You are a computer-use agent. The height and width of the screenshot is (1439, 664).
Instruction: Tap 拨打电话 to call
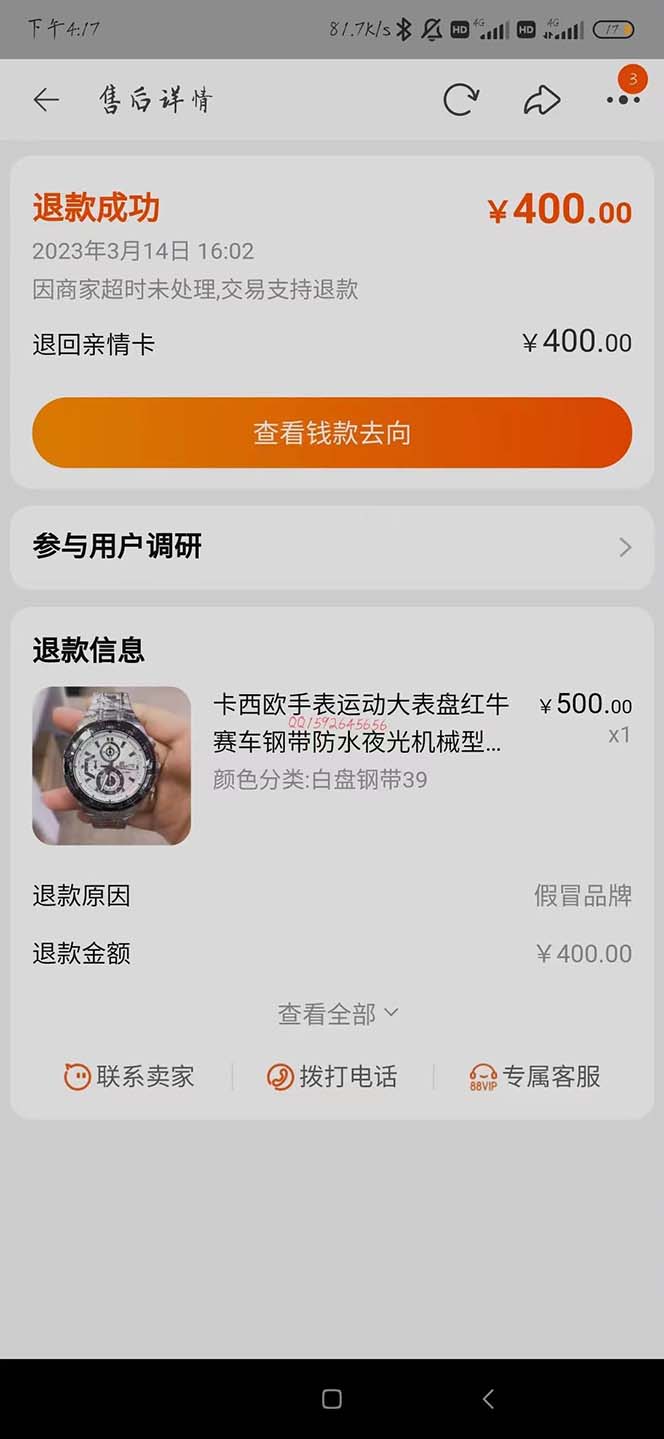click(x=332, y=1077)
